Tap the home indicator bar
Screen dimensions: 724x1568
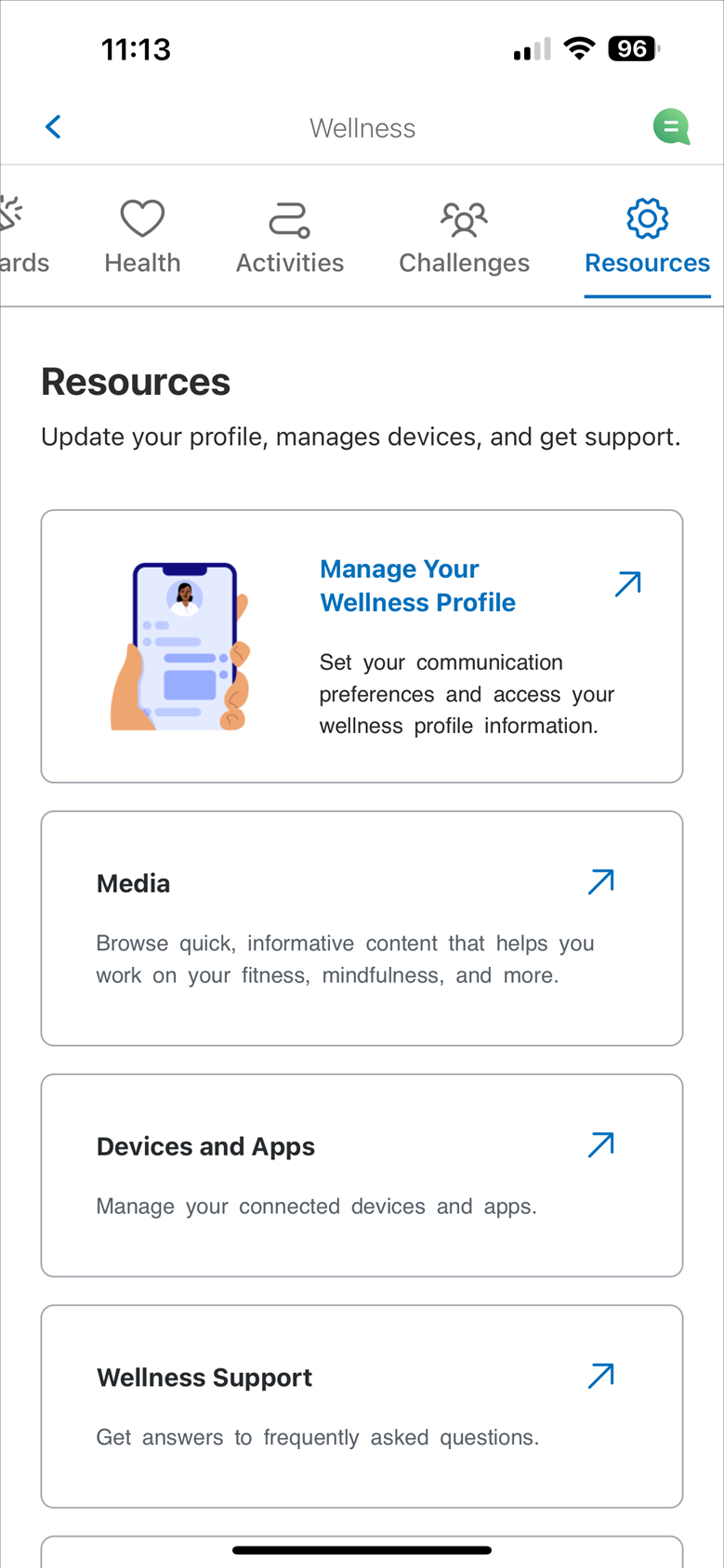362,1550
